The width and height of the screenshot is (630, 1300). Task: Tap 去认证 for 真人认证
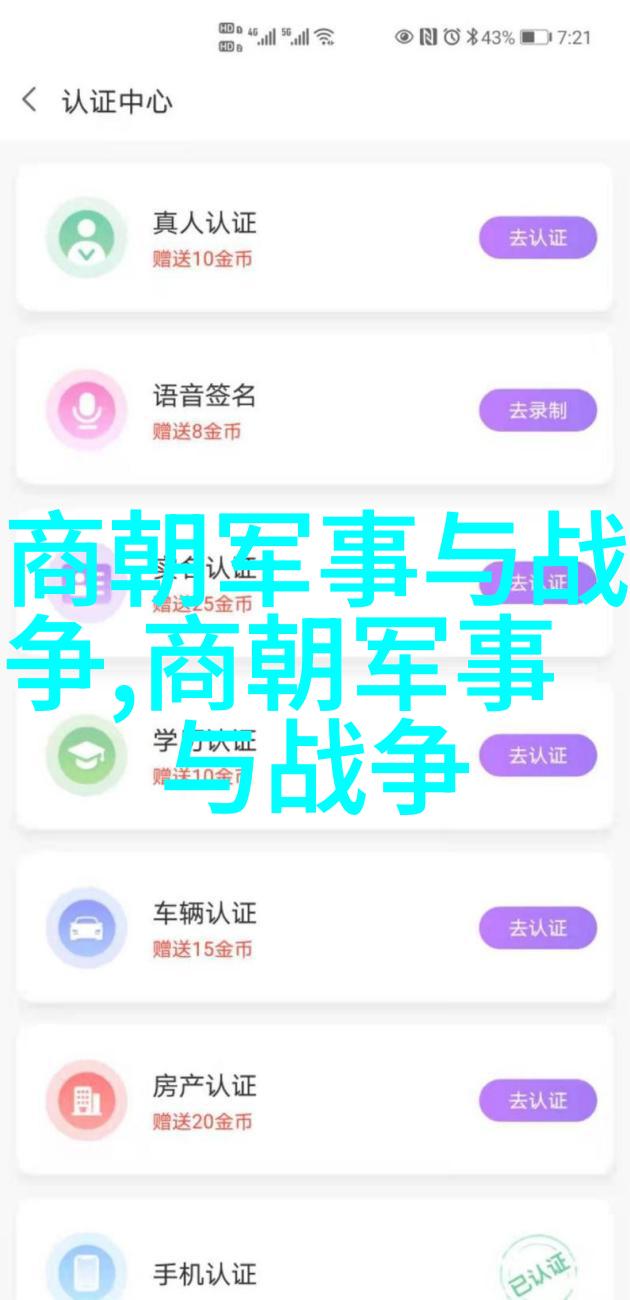(537, 239)
